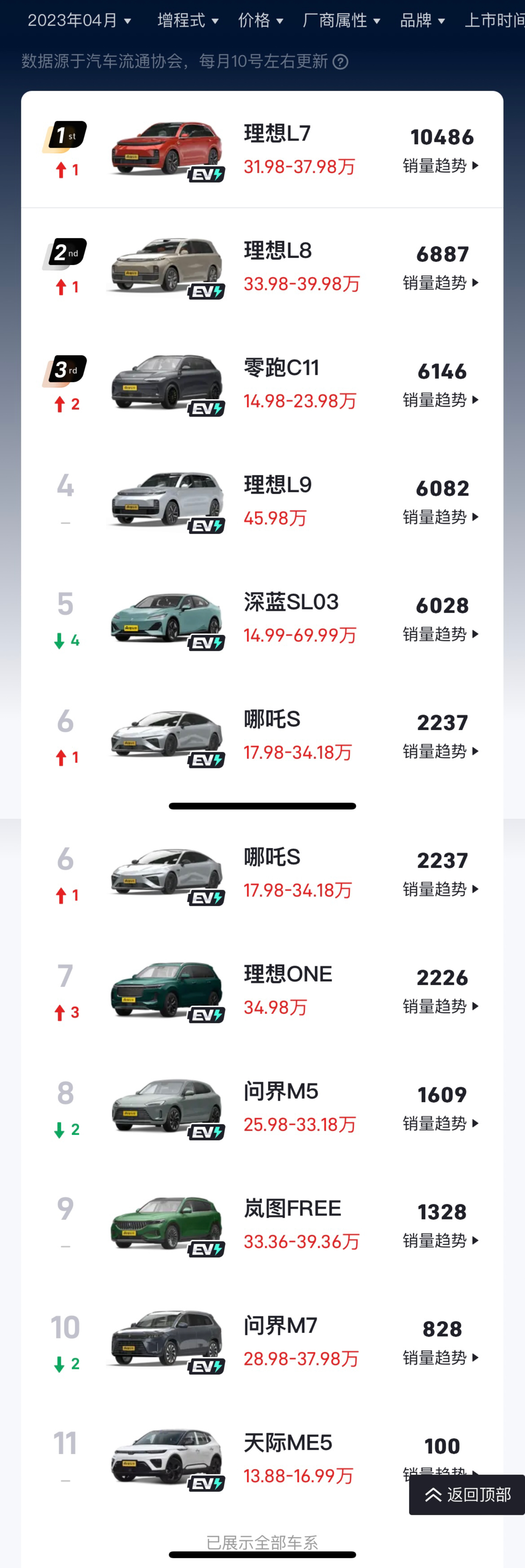The height and width of the screenshot is (1568, 525).
Task: Switch to the 增程式 filter tab
Action: [185, 20]
